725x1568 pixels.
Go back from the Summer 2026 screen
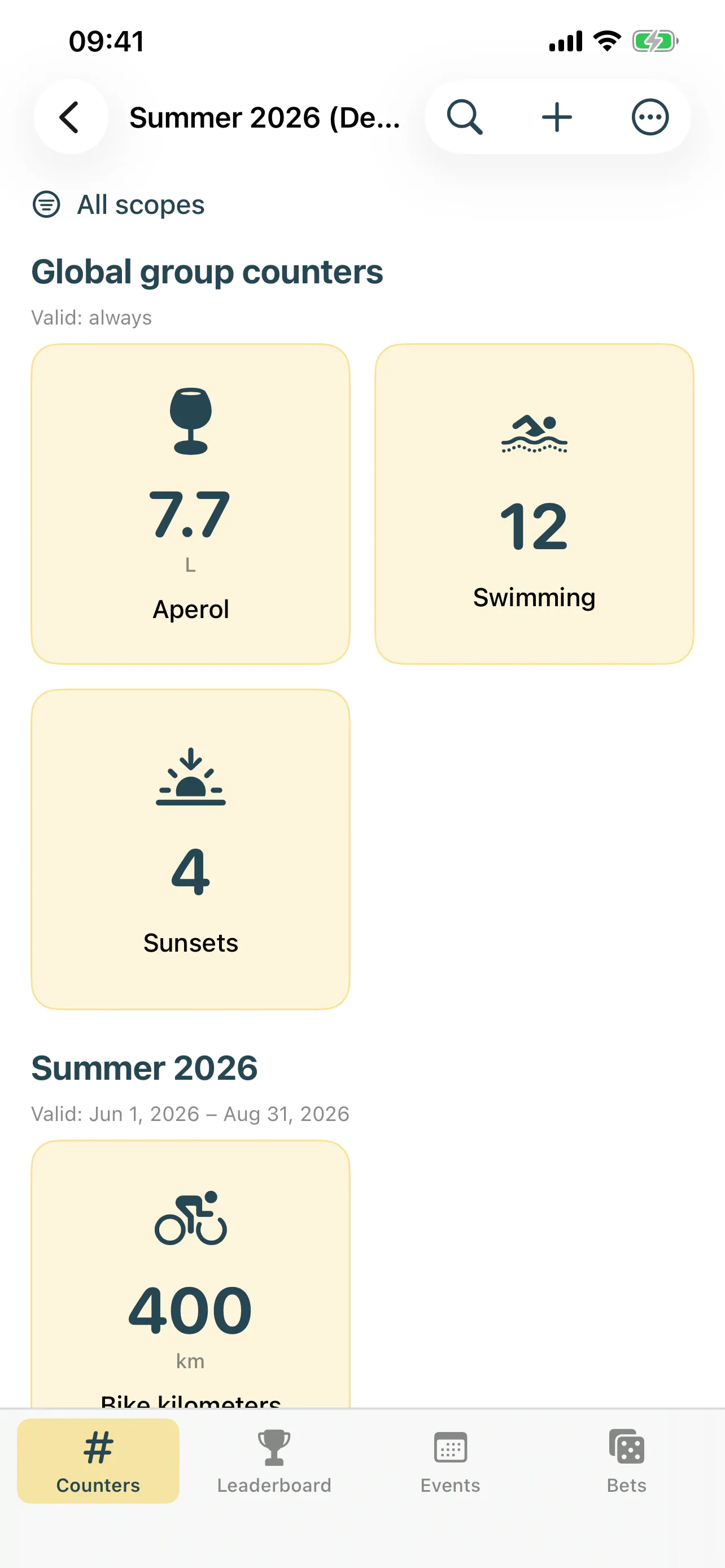[x=71, y=117]
